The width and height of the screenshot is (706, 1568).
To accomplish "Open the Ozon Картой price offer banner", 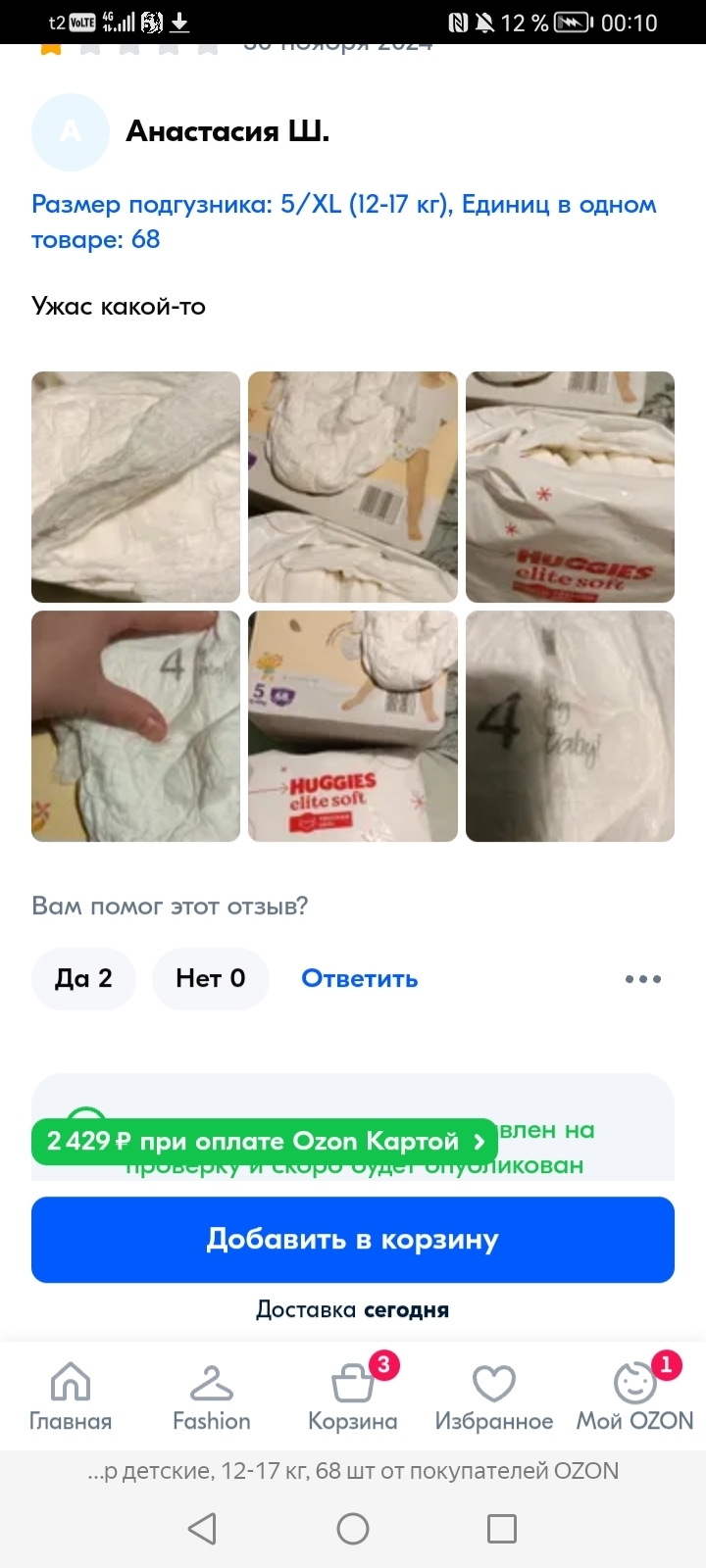I will point(264,1141).
